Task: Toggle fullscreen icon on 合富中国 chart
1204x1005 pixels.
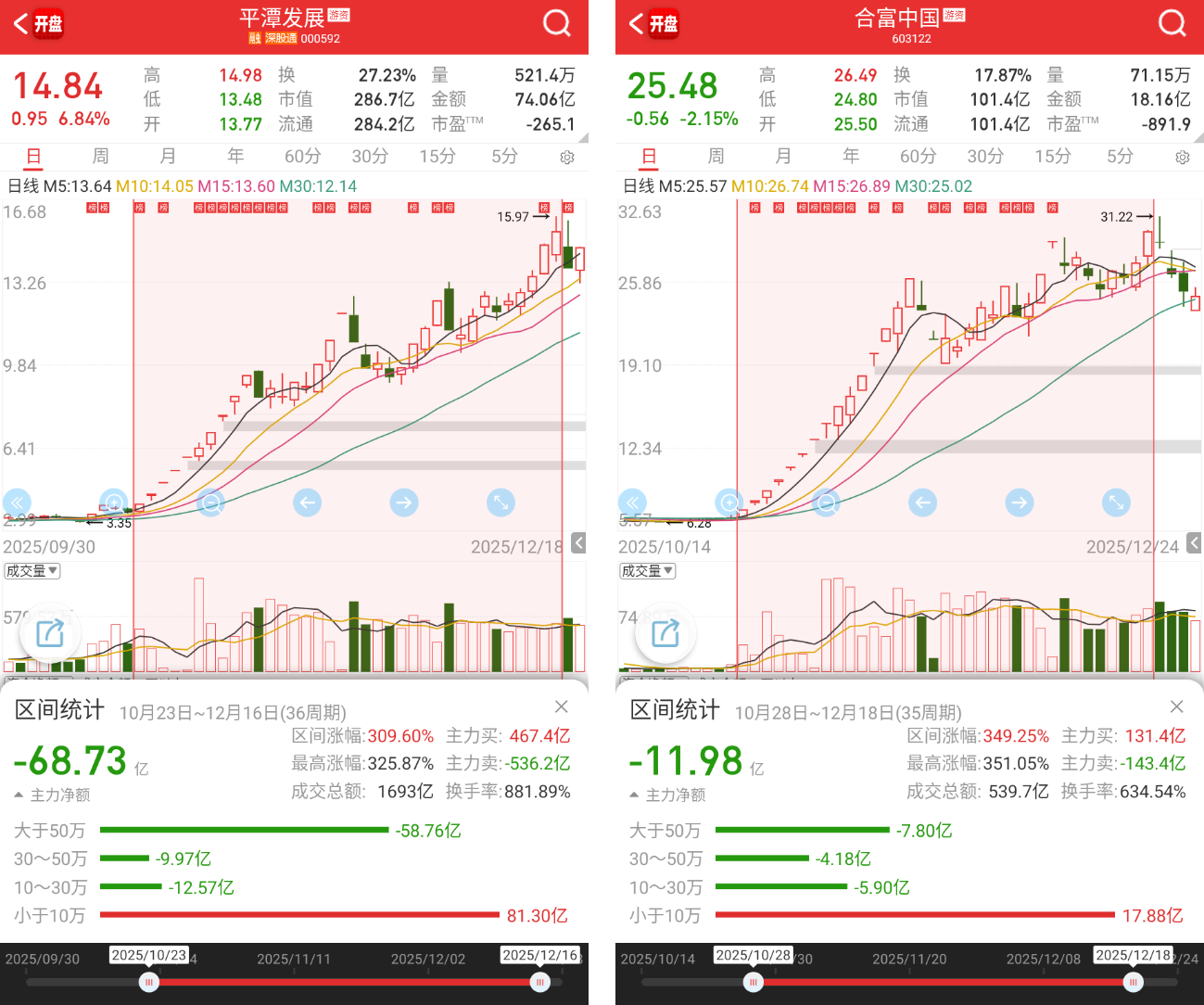Action: tap(1116, 502)
